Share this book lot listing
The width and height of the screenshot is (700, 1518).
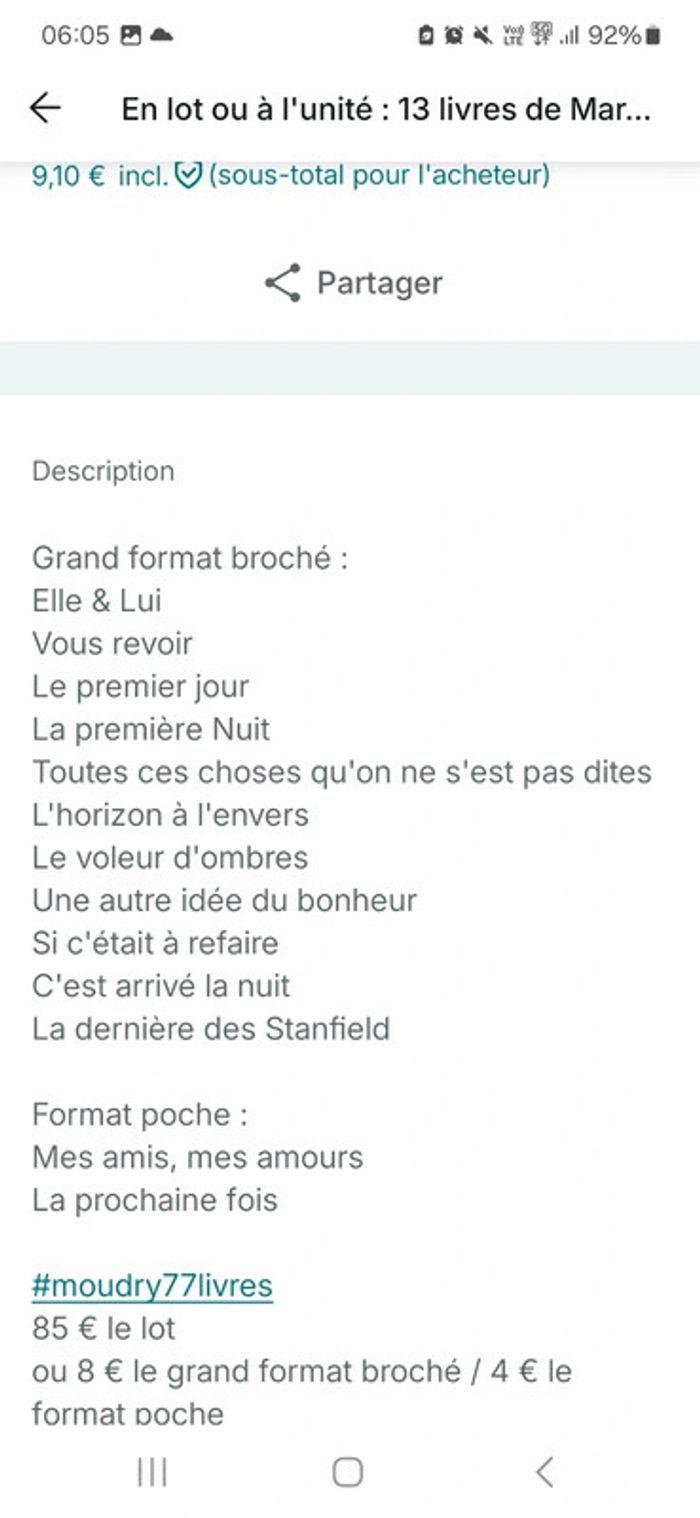[x=353, y=283]
